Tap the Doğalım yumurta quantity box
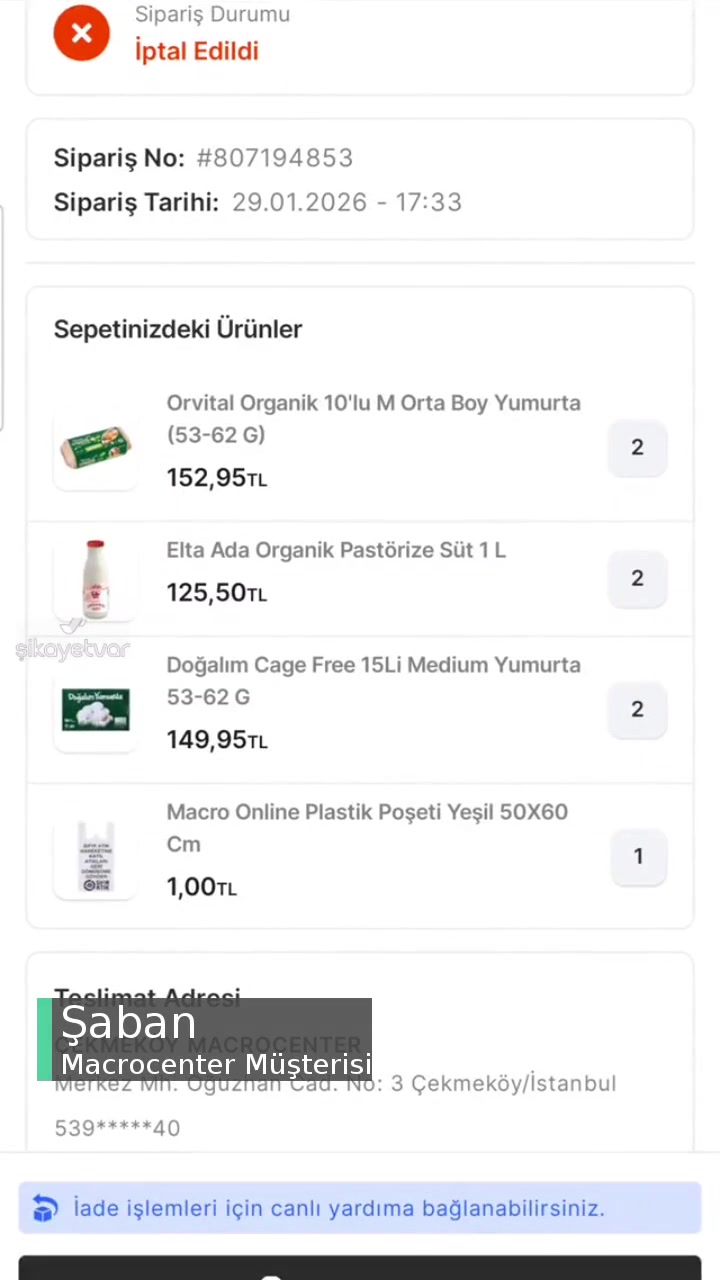This screenshot has width=720, height=1280. click(x=637, y=709)
